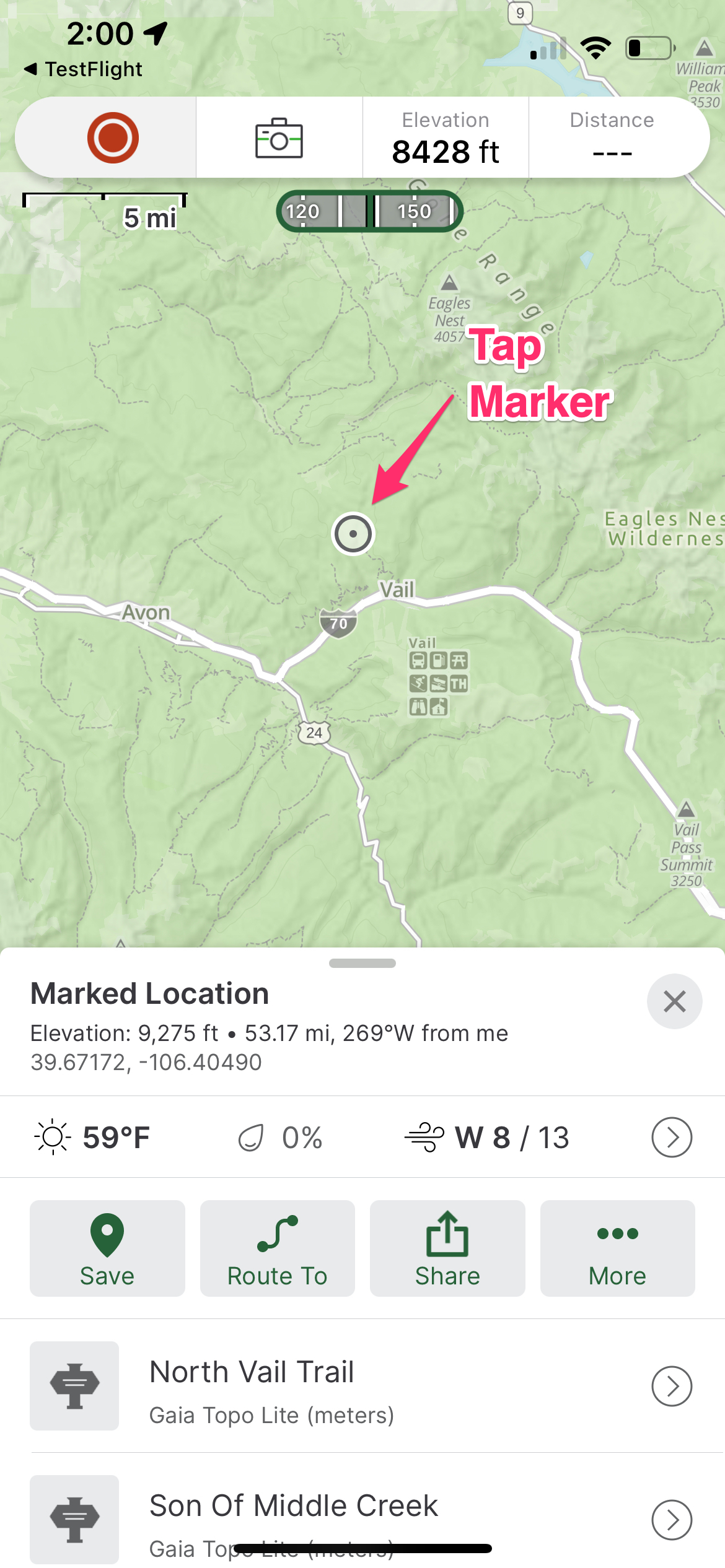Tap the Elevation stat tile

point(446,137)
